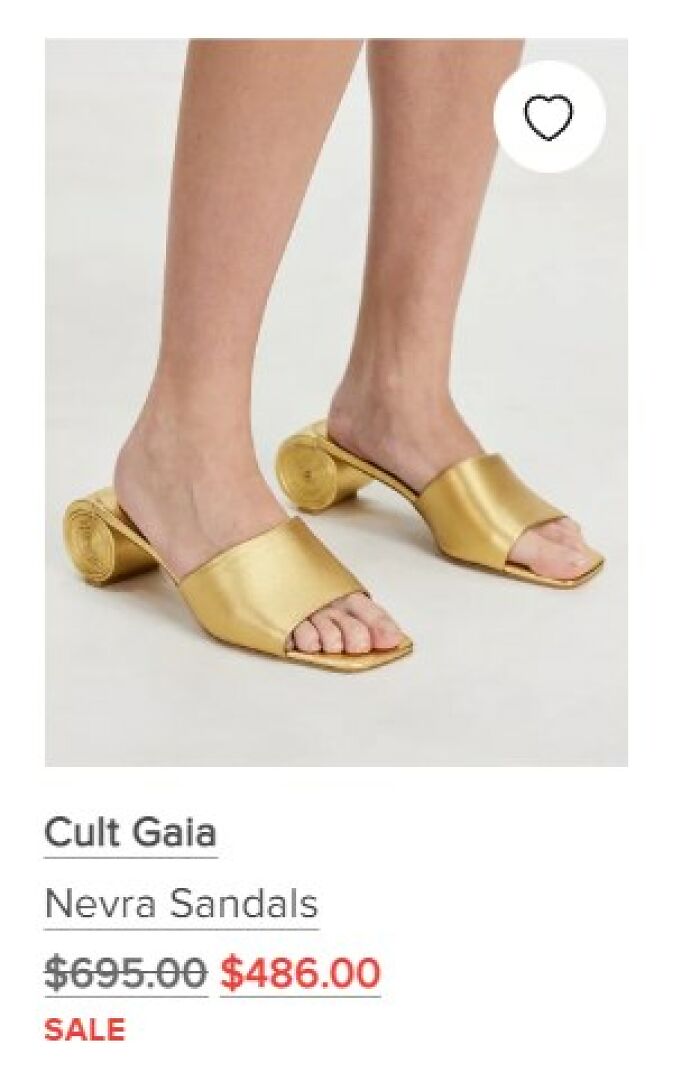Open the Nevra Sandals product link
The image size is (700, 1072).
(x=181, y=904)
